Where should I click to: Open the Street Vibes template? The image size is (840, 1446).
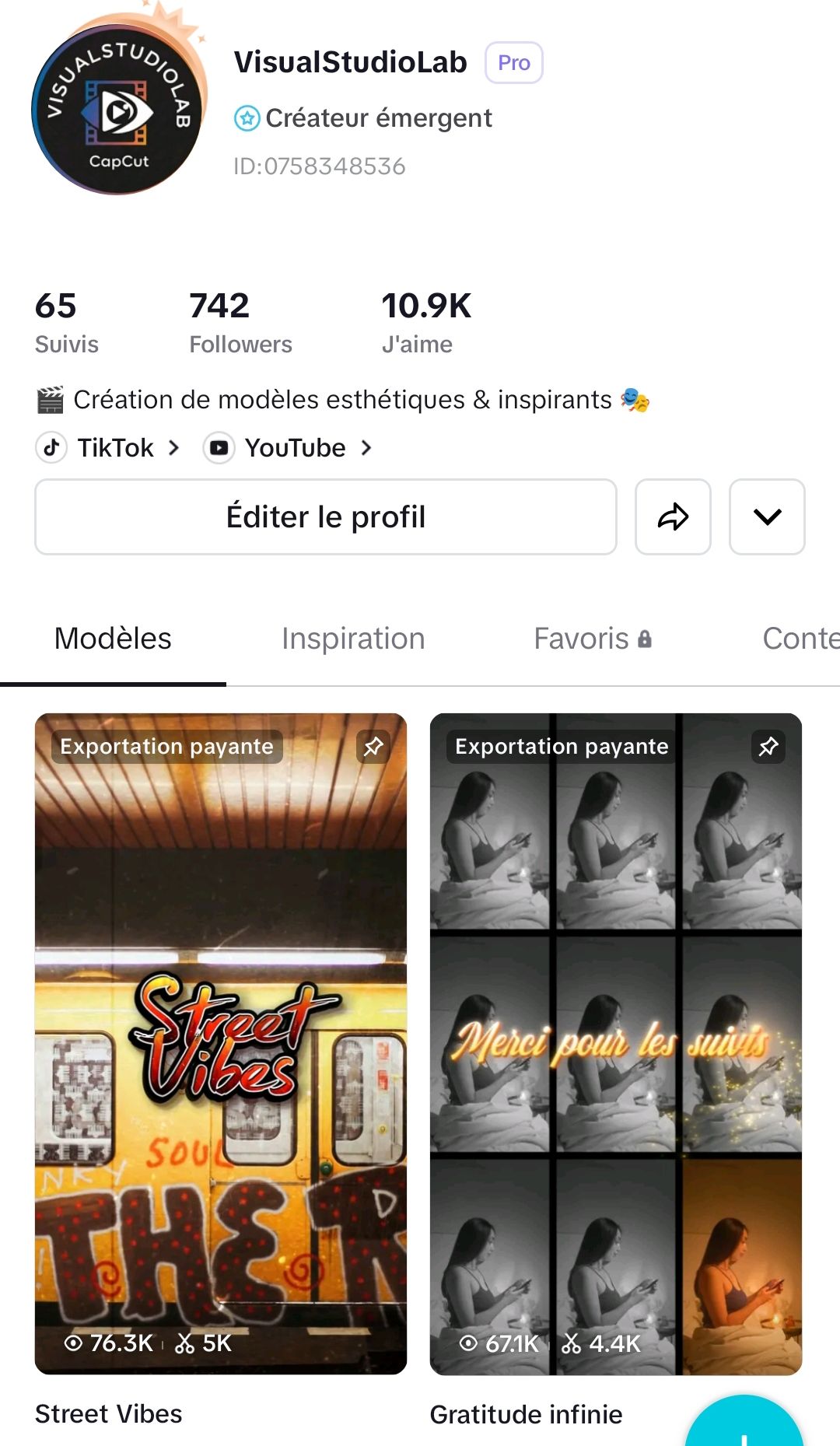pos(221,1043)
